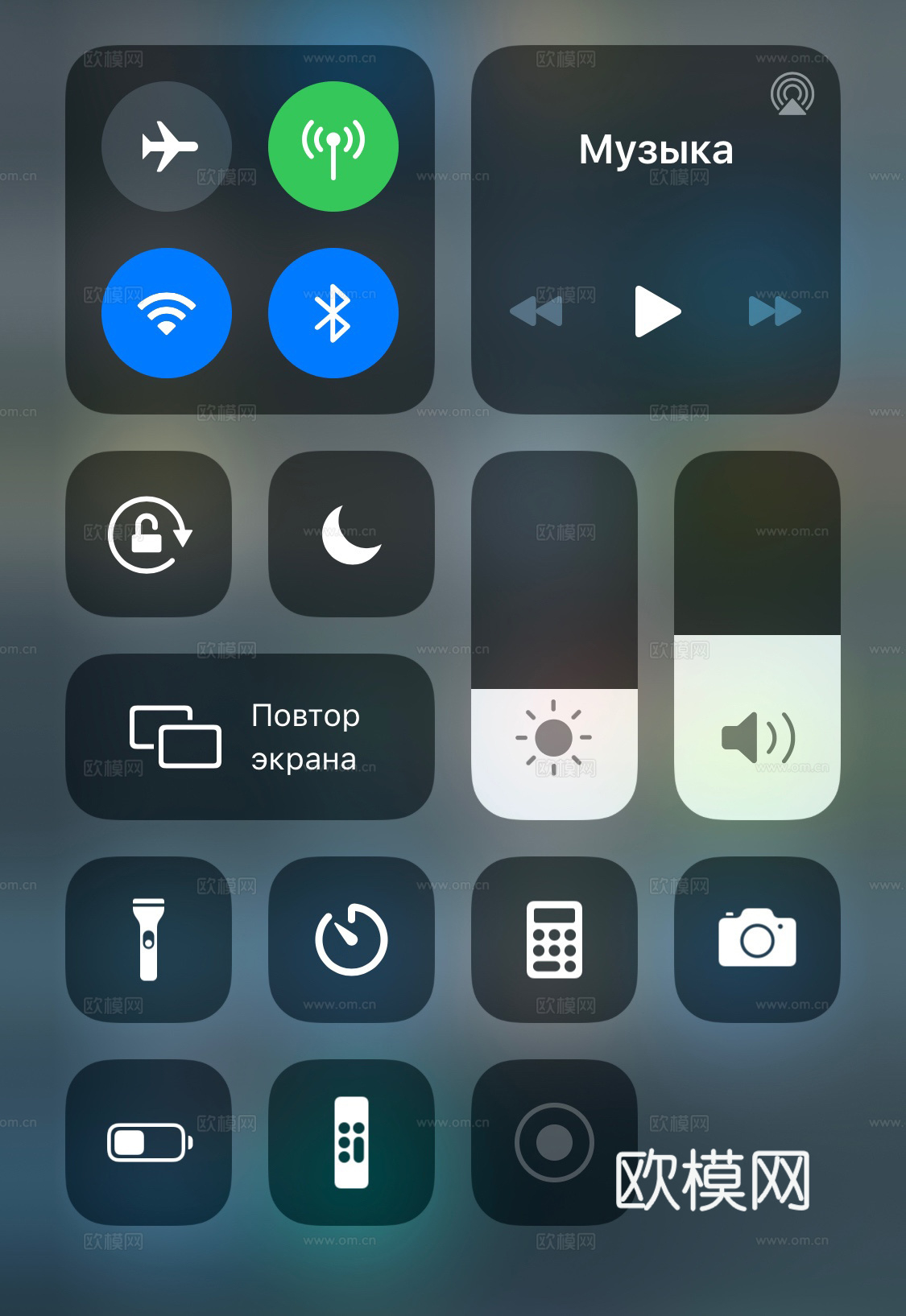
Task: Open the camera
Action: pos(757,939)
